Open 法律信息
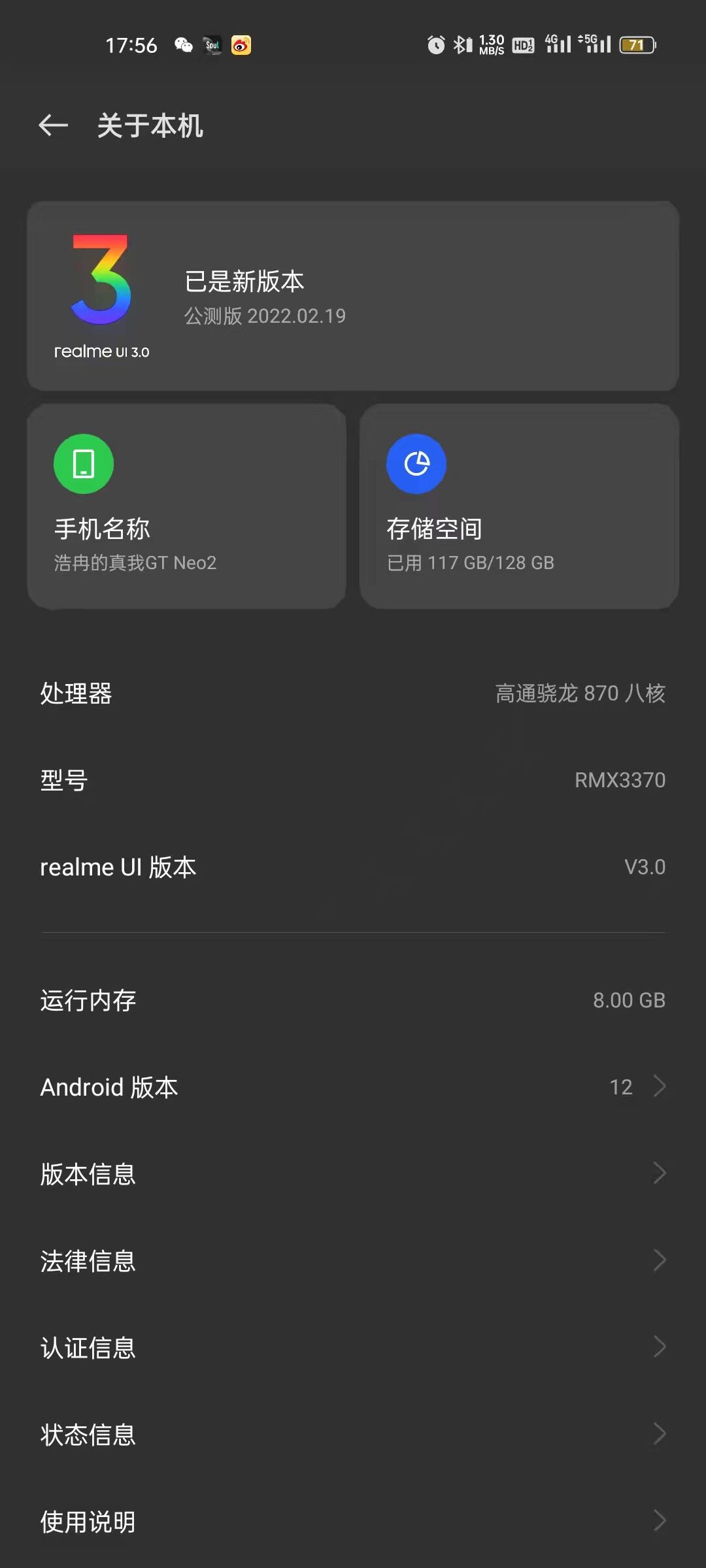The image size is (706, 1568). (353, 1261)
